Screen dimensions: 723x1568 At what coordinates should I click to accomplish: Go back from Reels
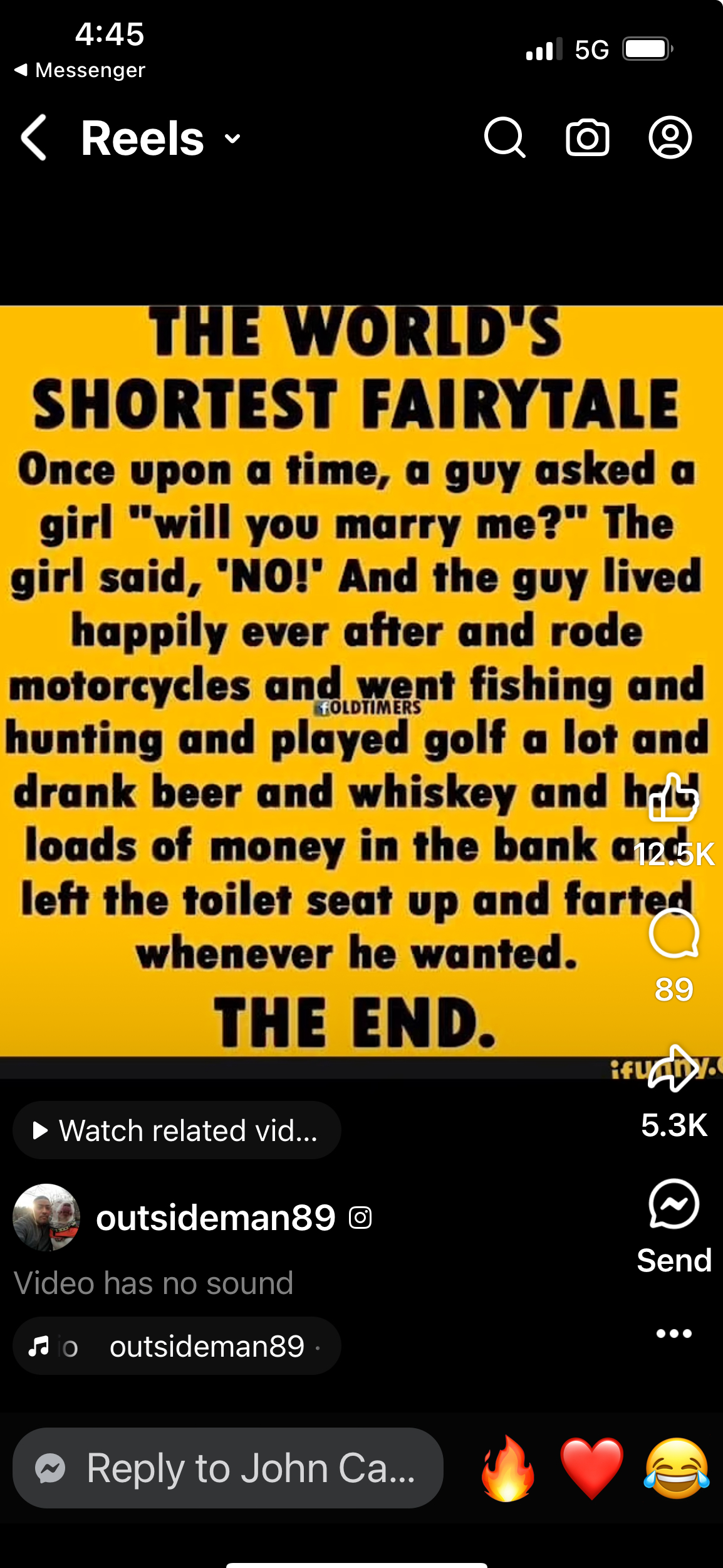pyautogui.click(x=34, y=137)
